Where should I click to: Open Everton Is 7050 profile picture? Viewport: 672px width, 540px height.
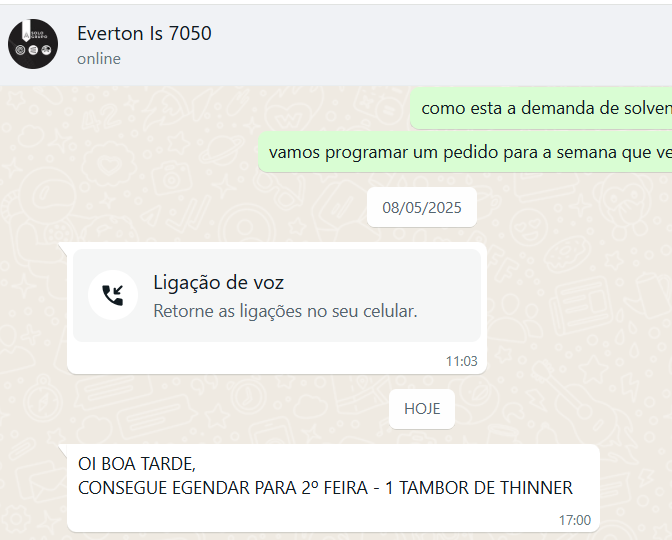(x=33, y=44)
